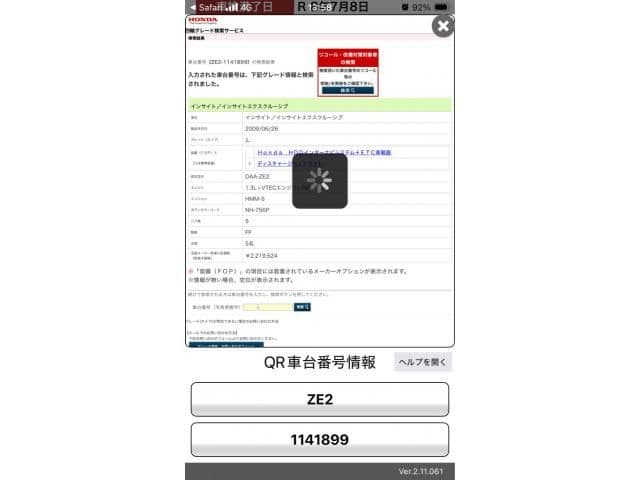This screenshot has height=480, width=640.
Task: Close the grade search web overlay
Action: (x=443, y=27)
